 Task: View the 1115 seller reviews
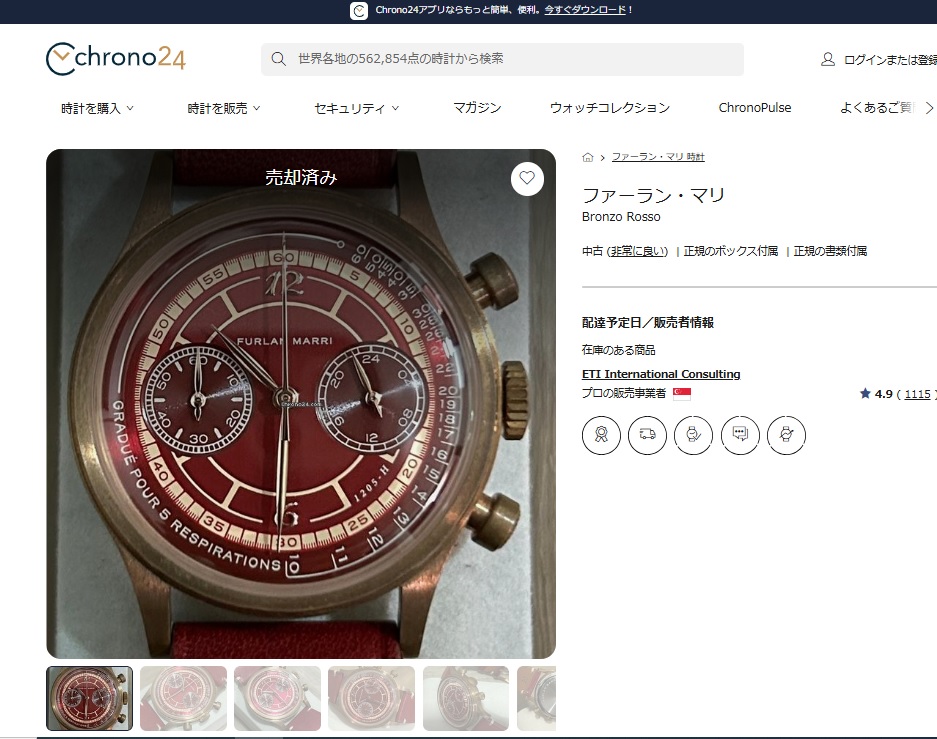pyautogui.click(x=917, y=394)
